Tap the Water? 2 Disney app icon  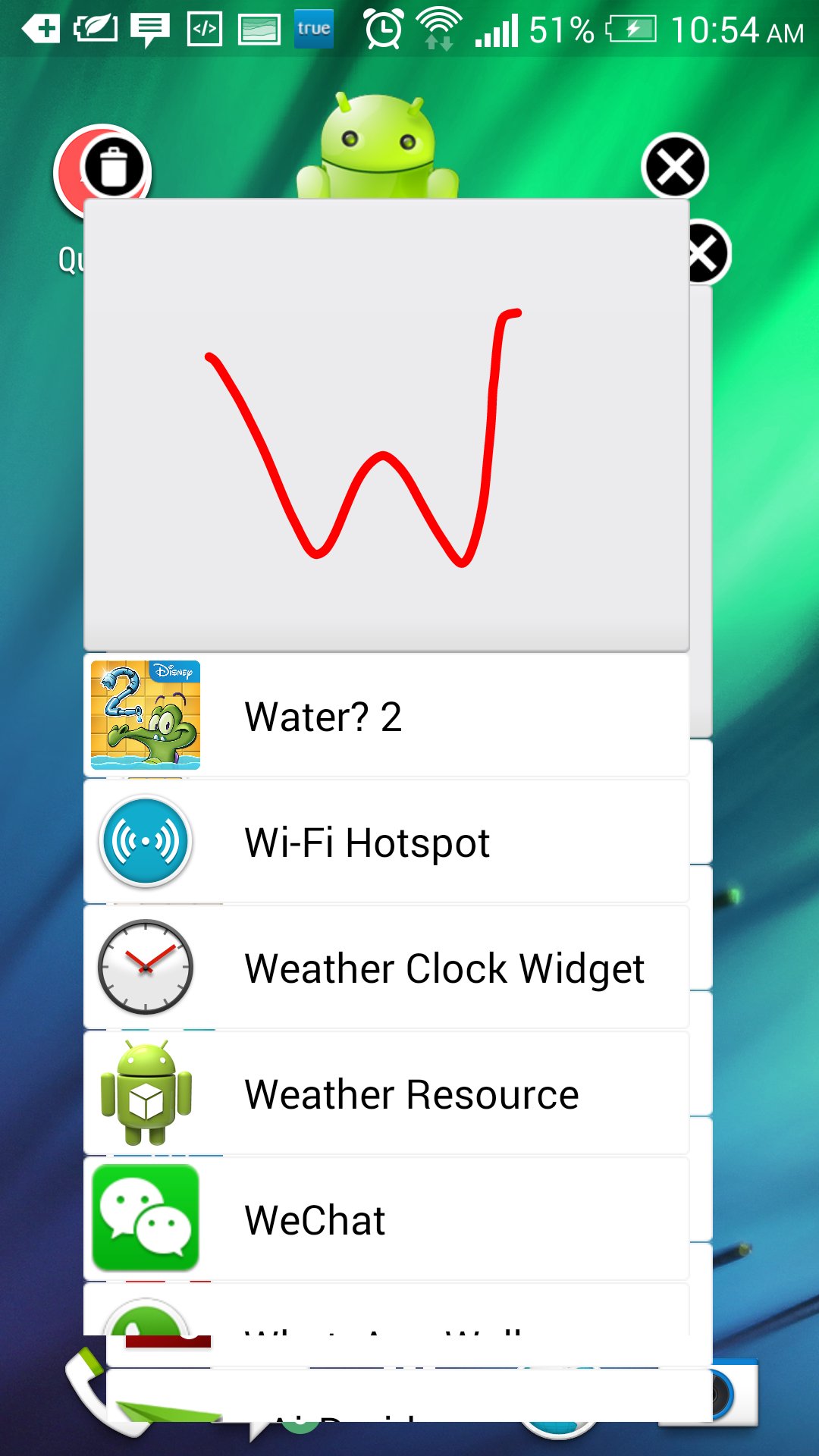point(145,714)
